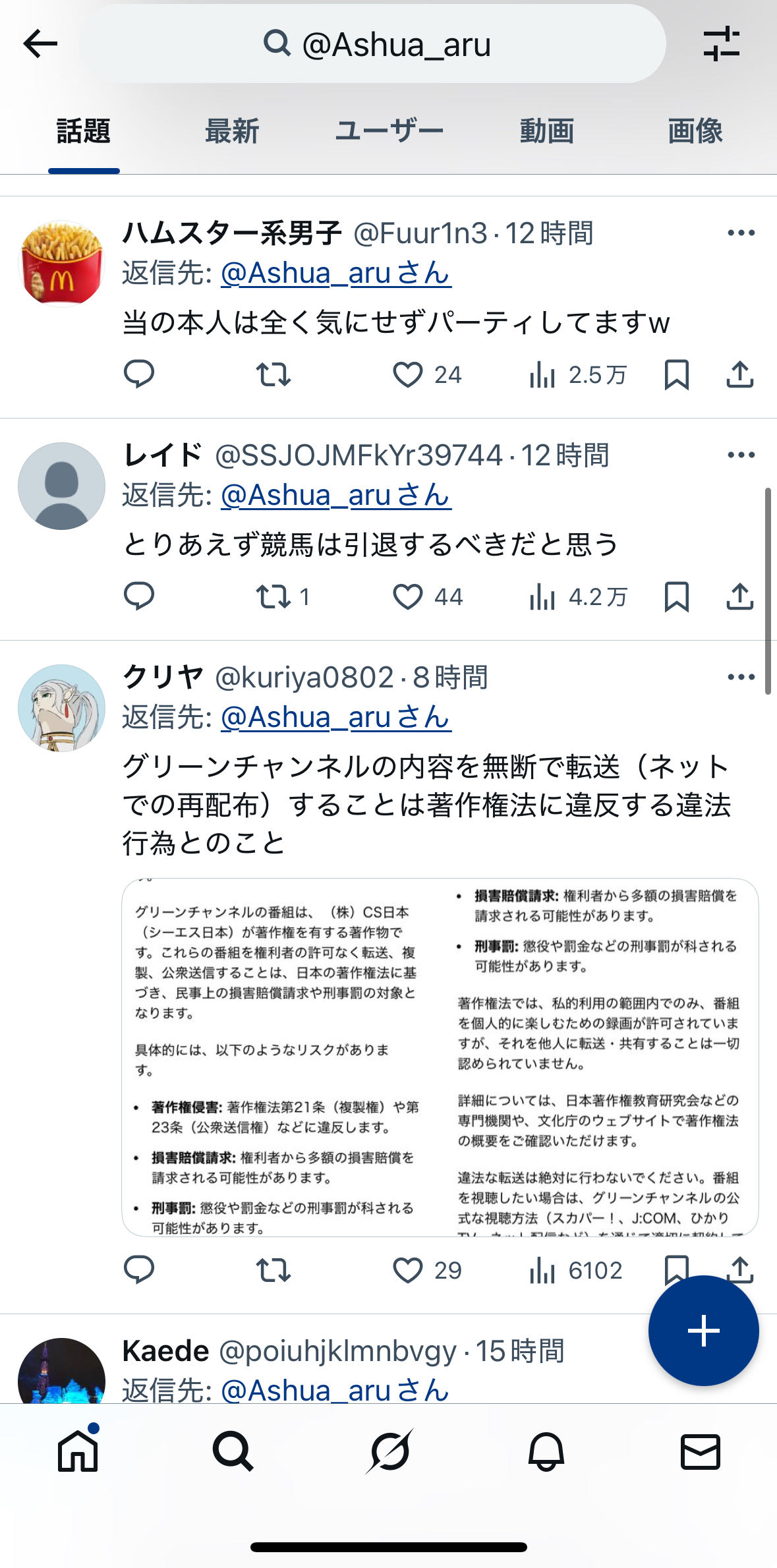Compose a new post
This screenshot has width=777, height=1568.
click(x=703, y=1331)
